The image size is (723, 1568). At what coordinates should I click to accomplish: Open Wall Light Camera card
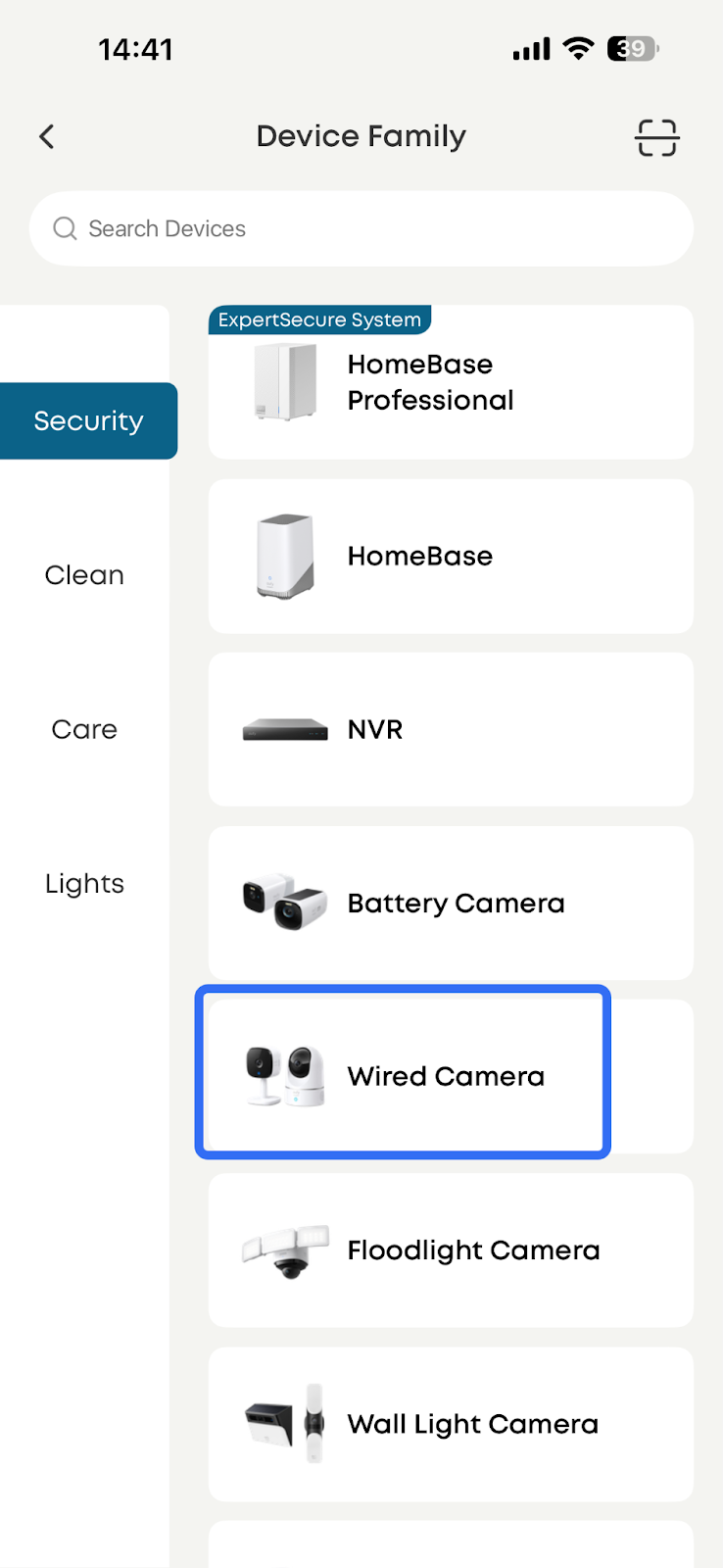pyautogui.click(x=451, y=1423)
